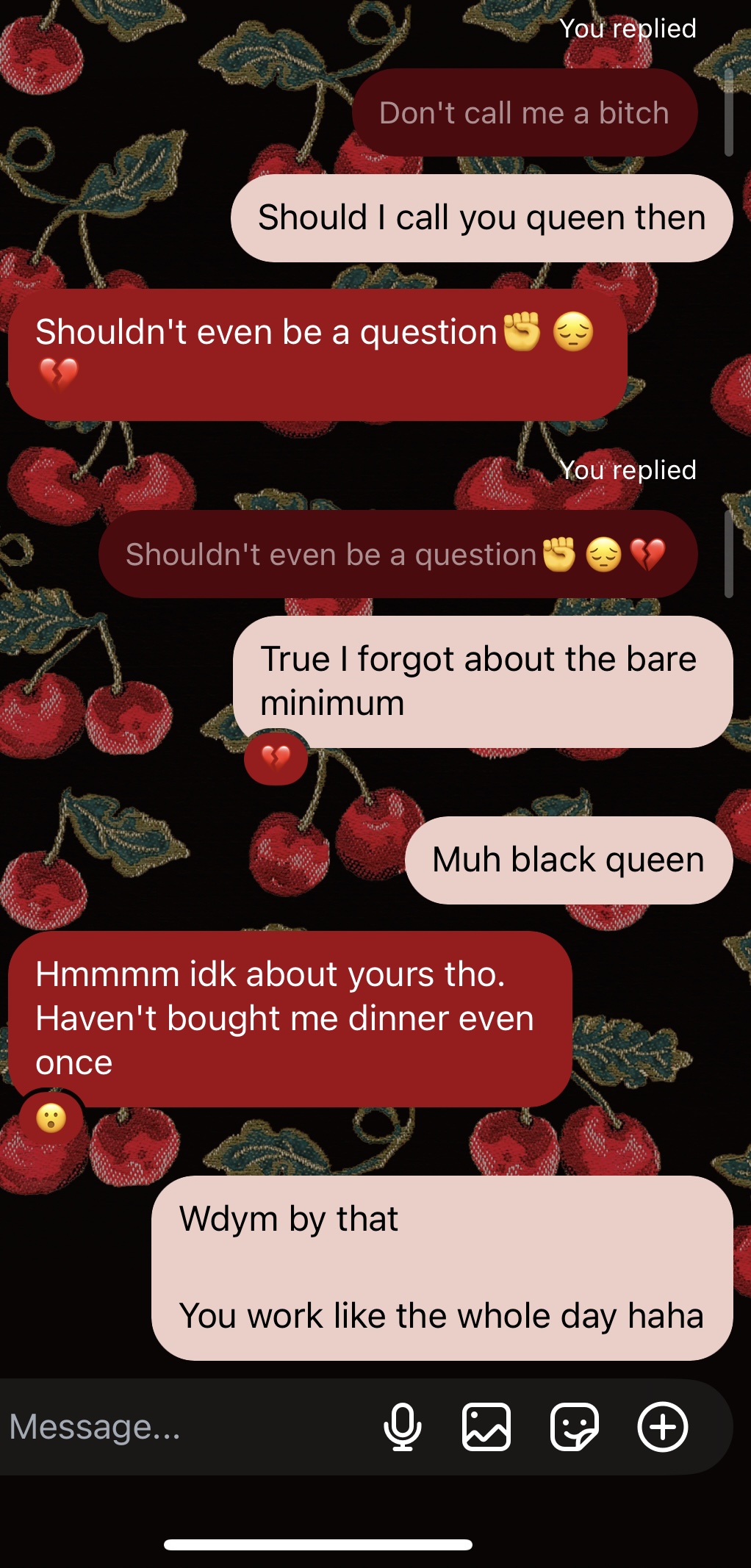Open the sticker picker icon

[575, 1427]
